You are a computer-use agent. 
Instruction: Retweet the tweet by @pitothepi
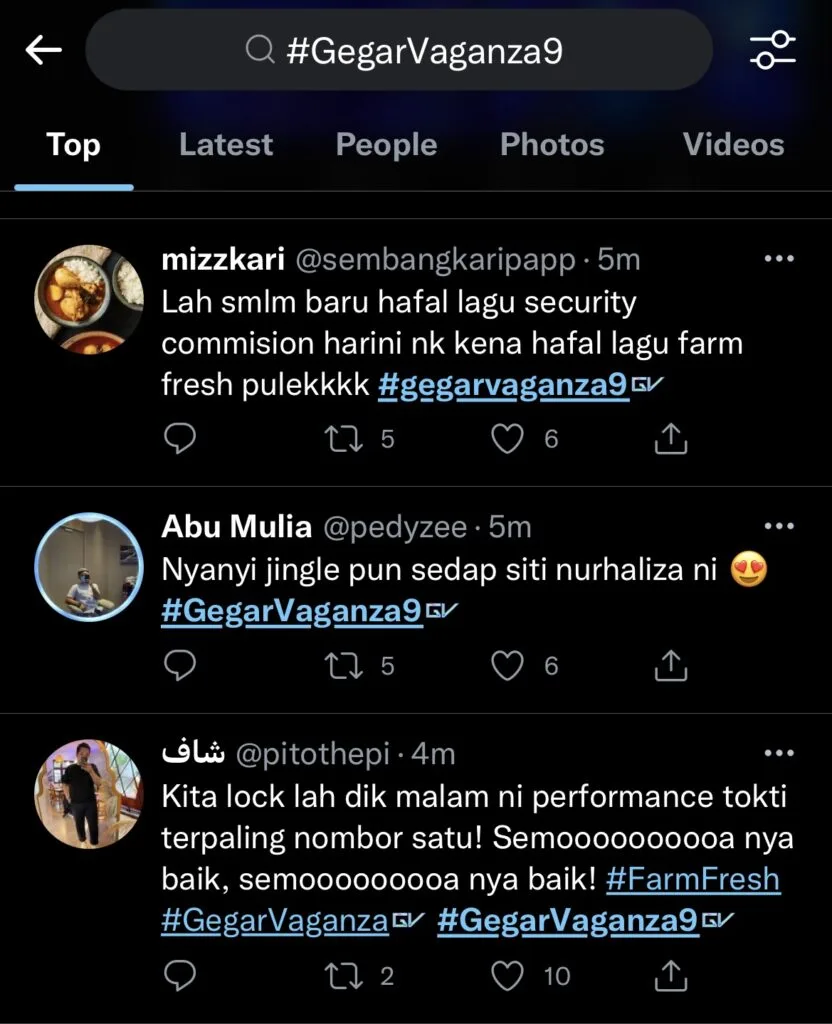coord(345,975)
